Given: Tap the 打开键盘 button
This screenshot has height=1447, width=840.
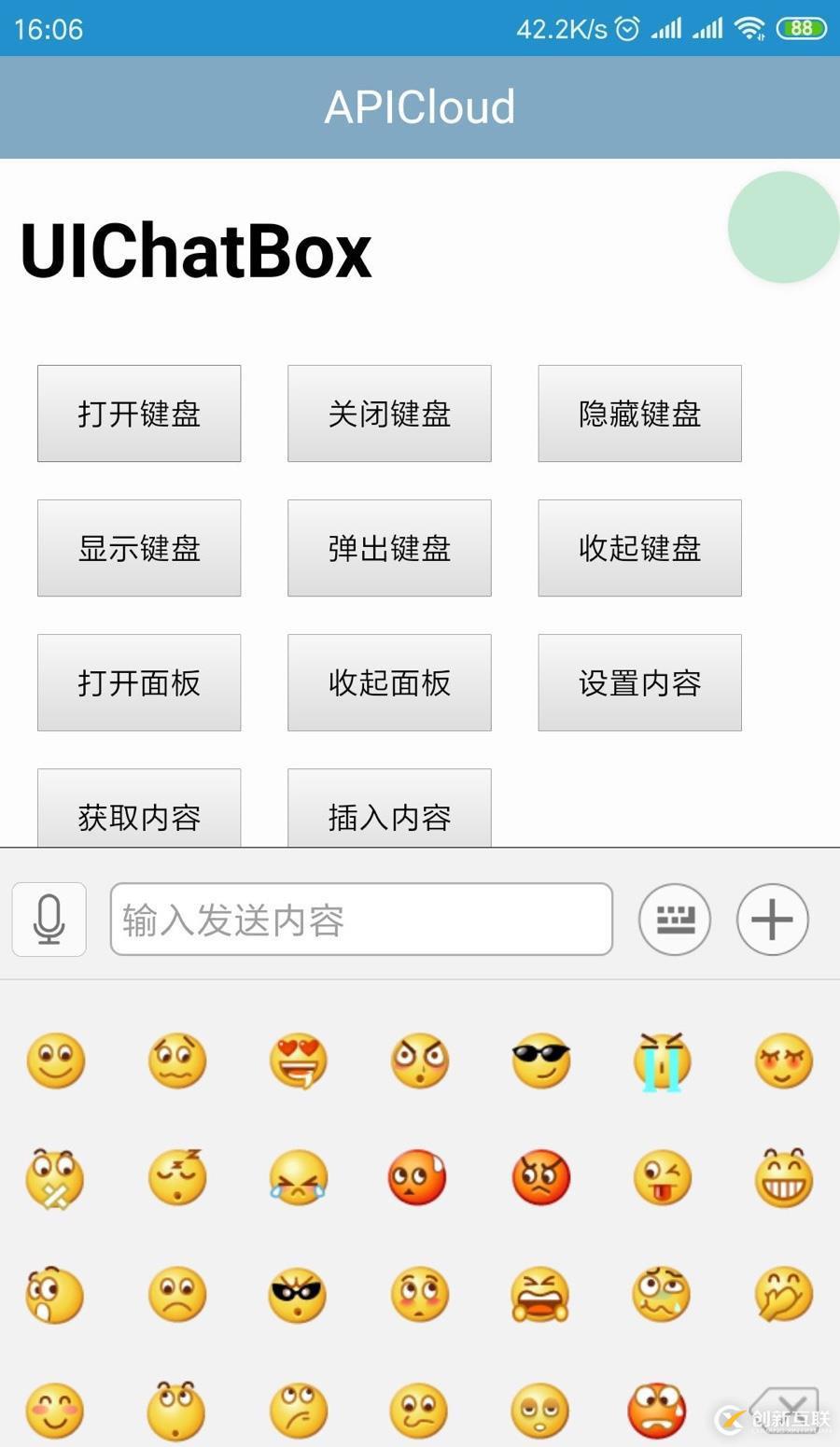Looking at the screenshot, I should coord(139,414).
